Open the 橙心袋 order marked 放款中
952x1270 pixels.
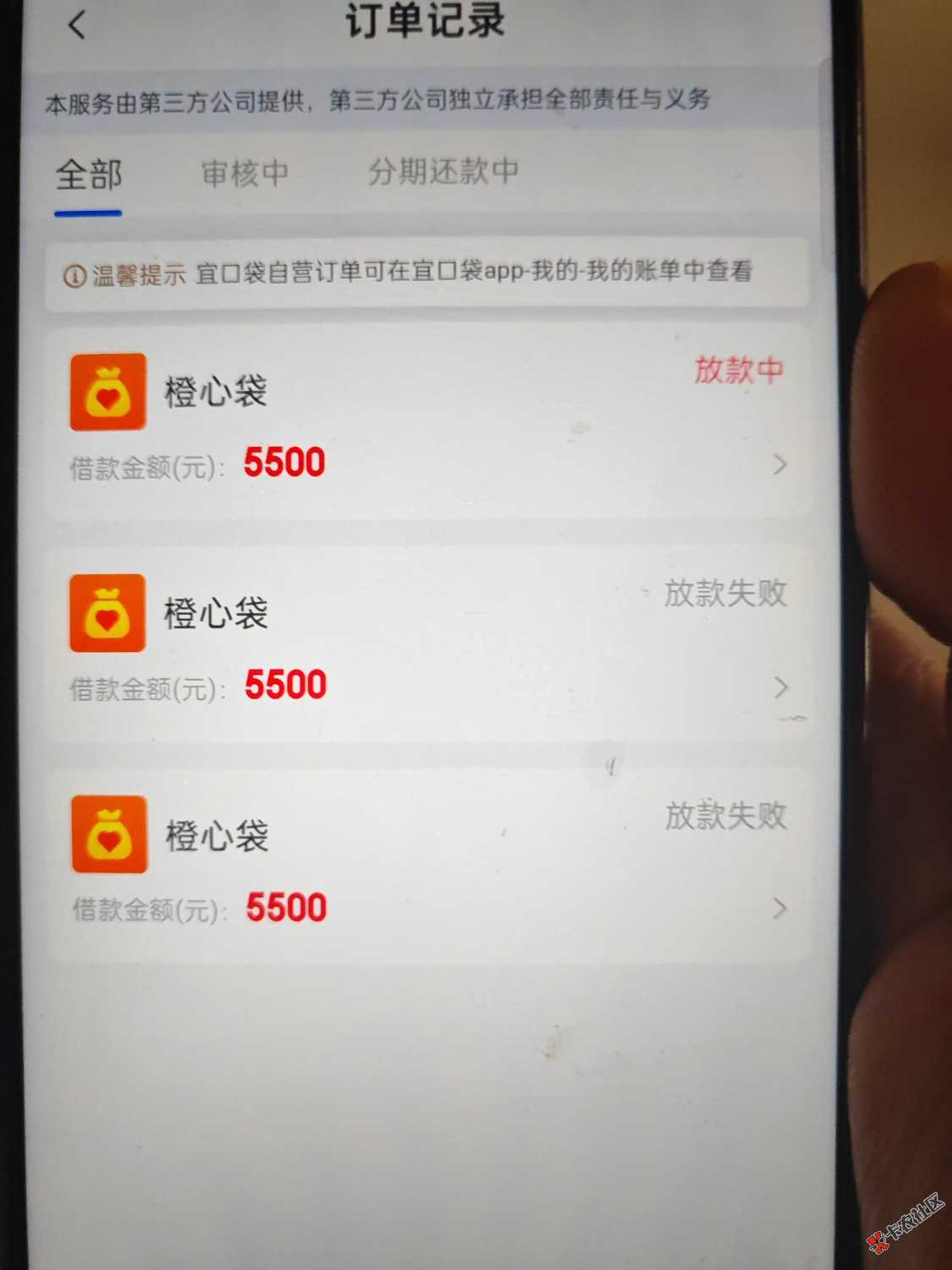[427, 421]
